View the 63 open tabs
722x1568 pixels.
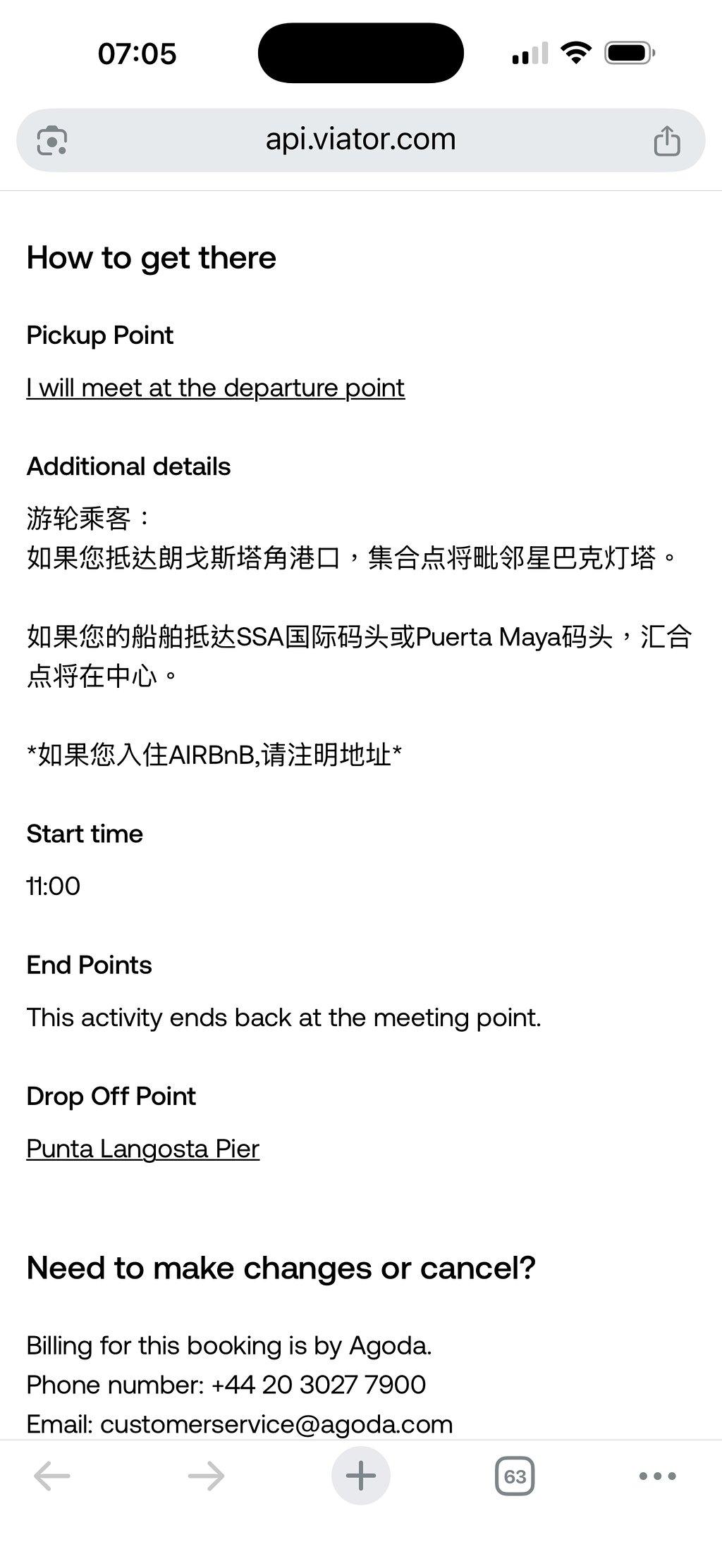point(515,1476)
